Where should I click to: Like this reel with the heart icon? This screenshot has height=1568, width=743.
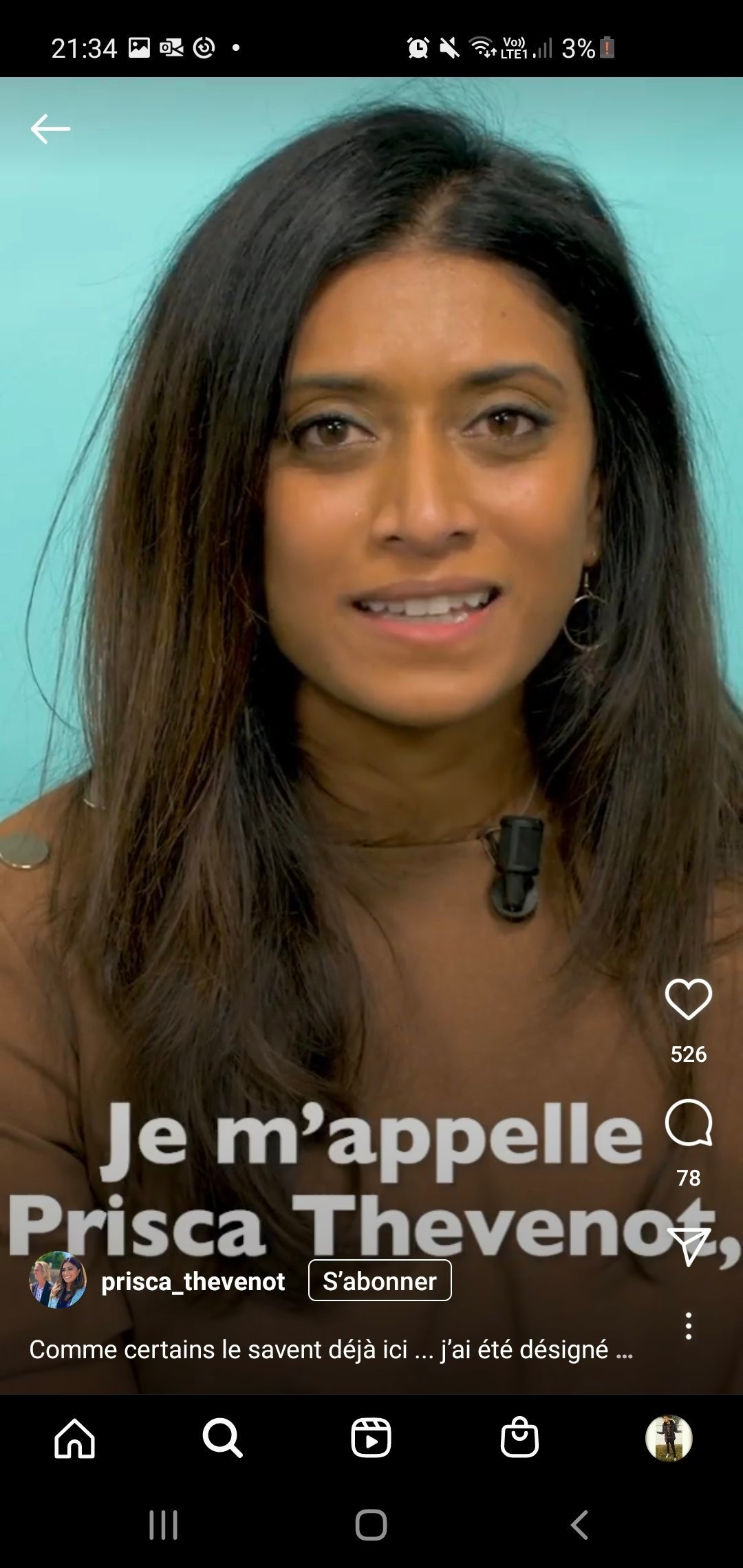[688, 999]
